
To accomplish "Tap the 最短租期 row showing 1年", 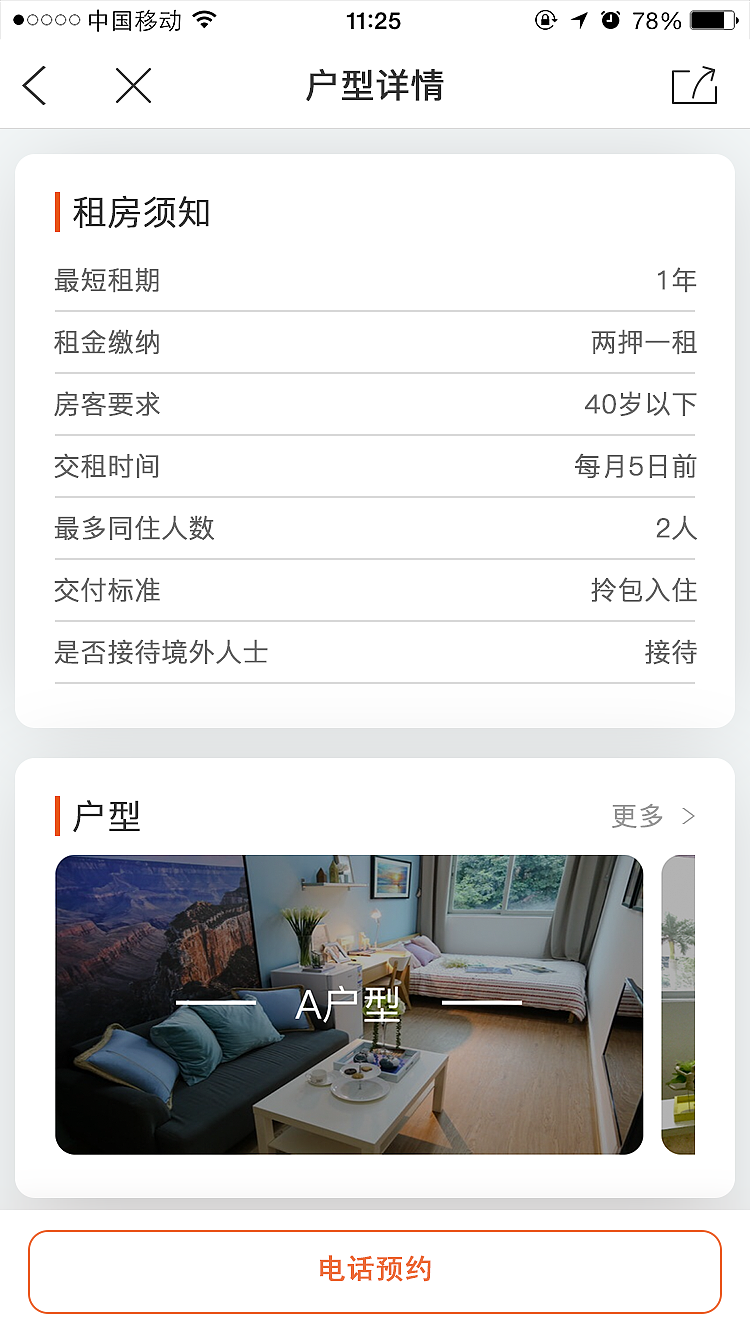I will (375, 281).
